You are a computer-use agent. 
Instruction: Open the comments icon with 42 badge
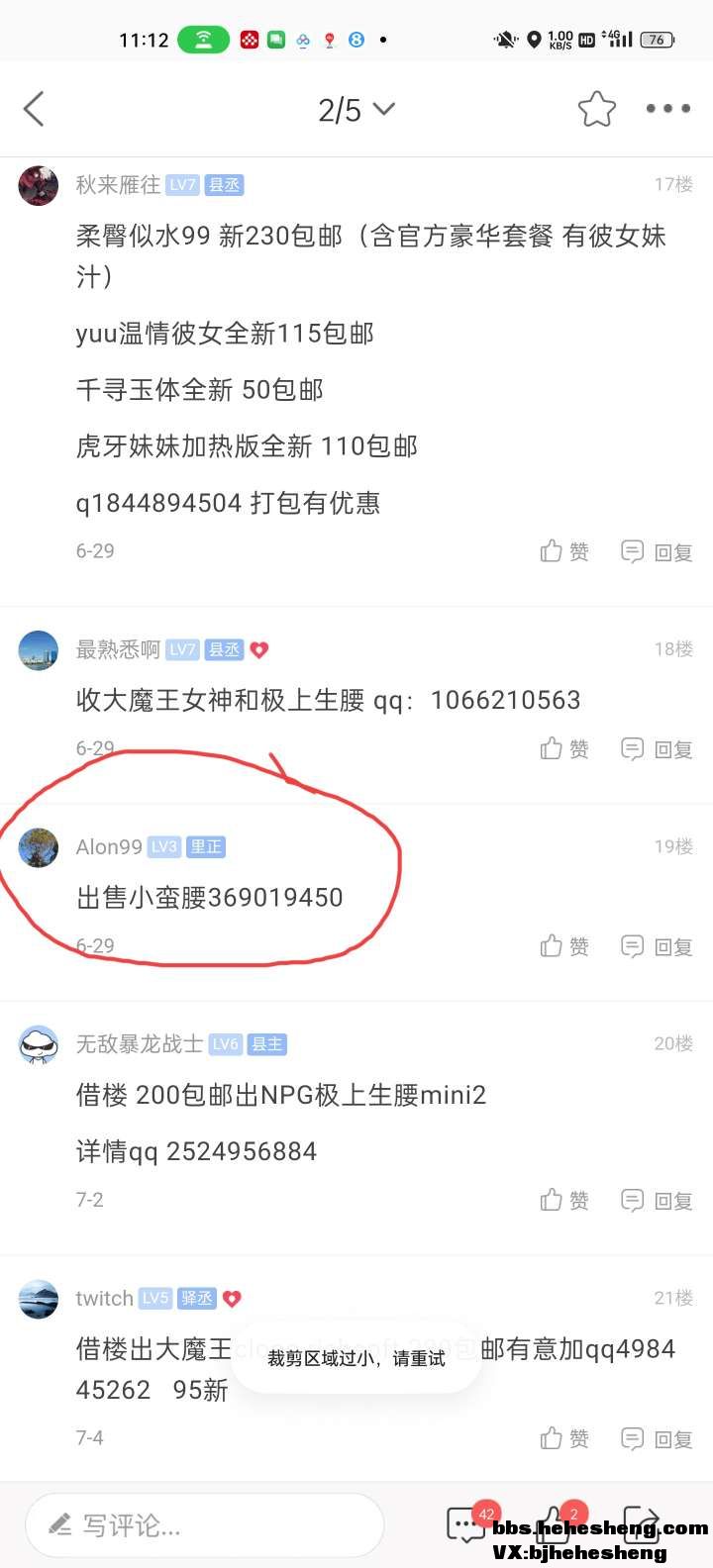tap(465, 1524)
